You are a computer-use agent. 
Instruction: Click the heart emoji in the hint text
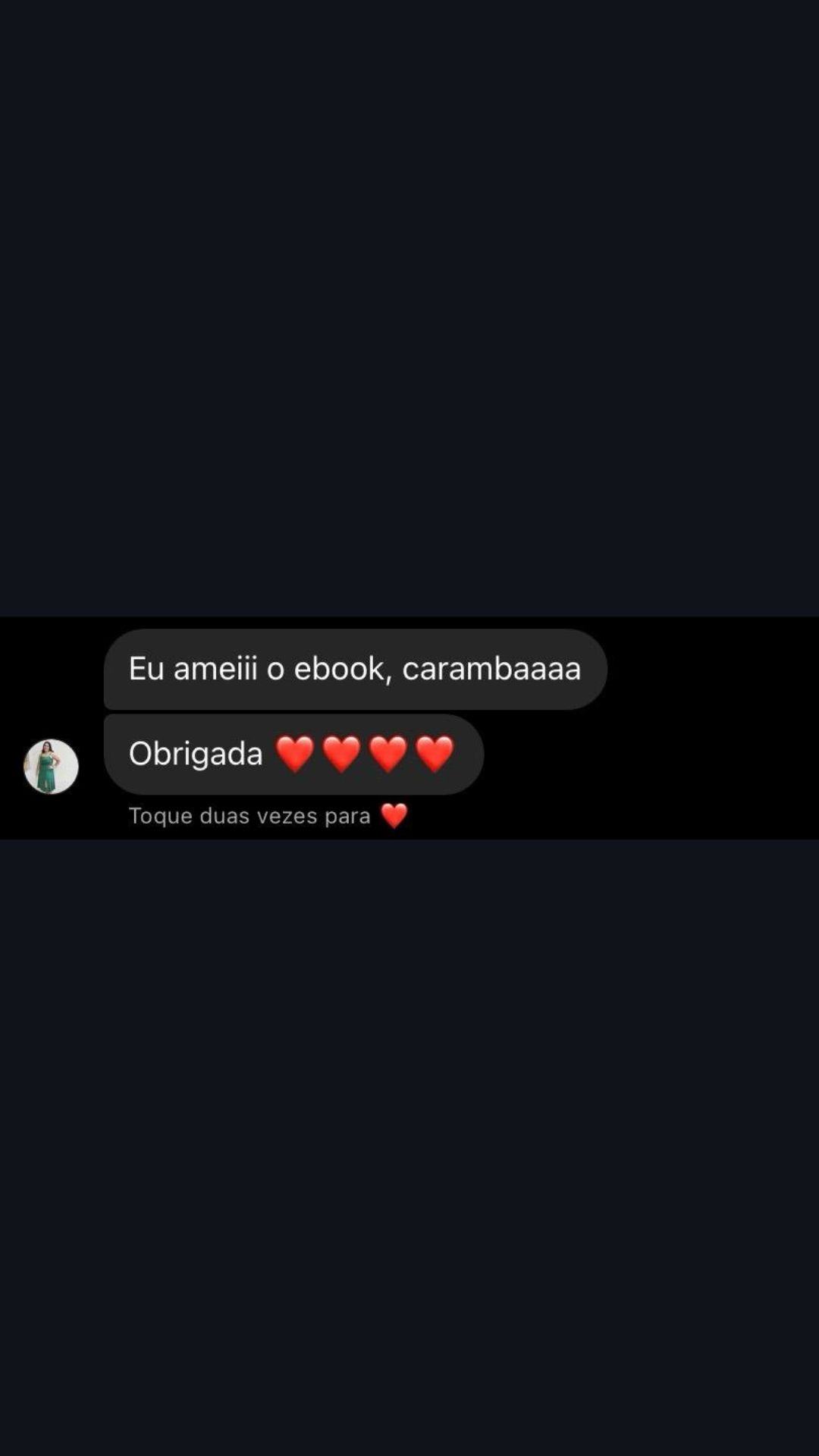tap(394, 815)
